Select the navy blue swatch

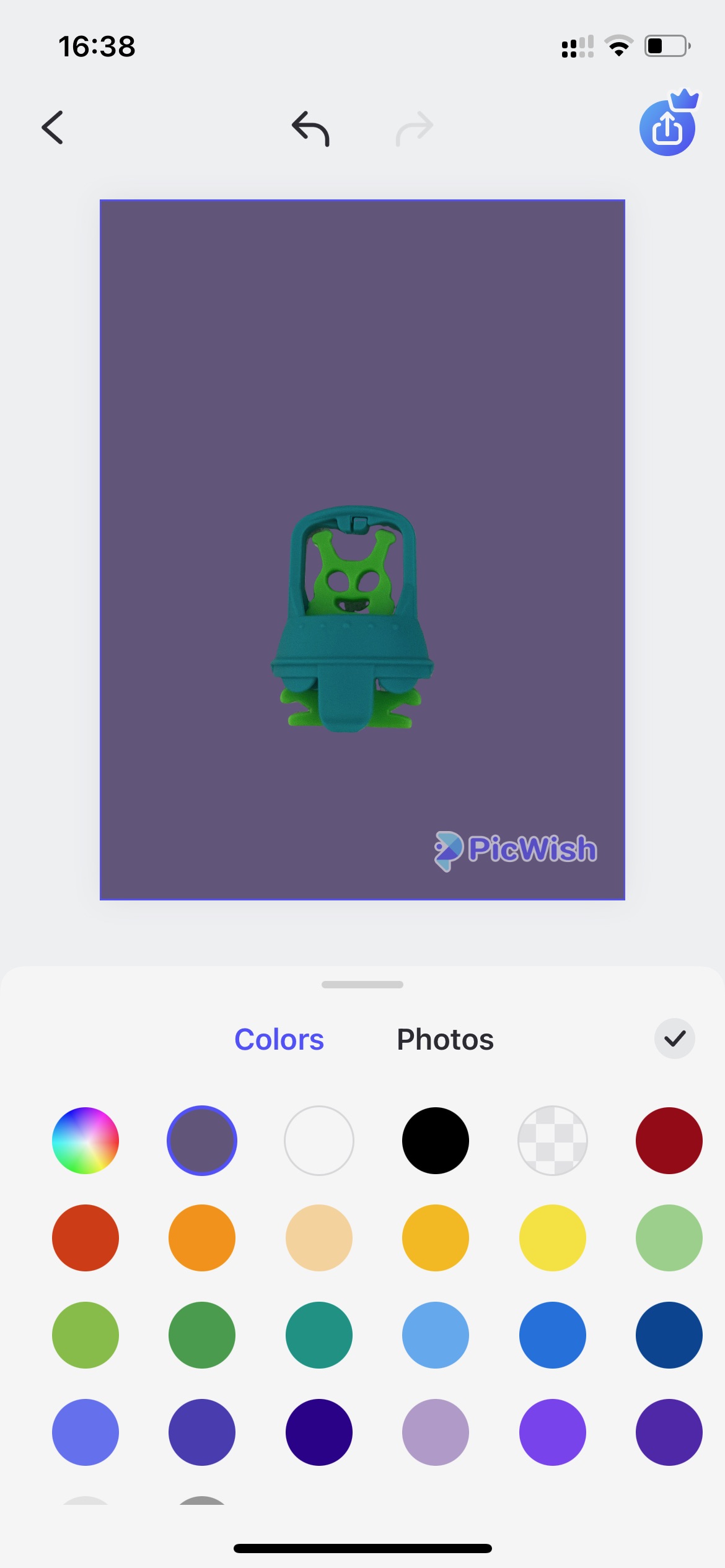pos(669,1335)
